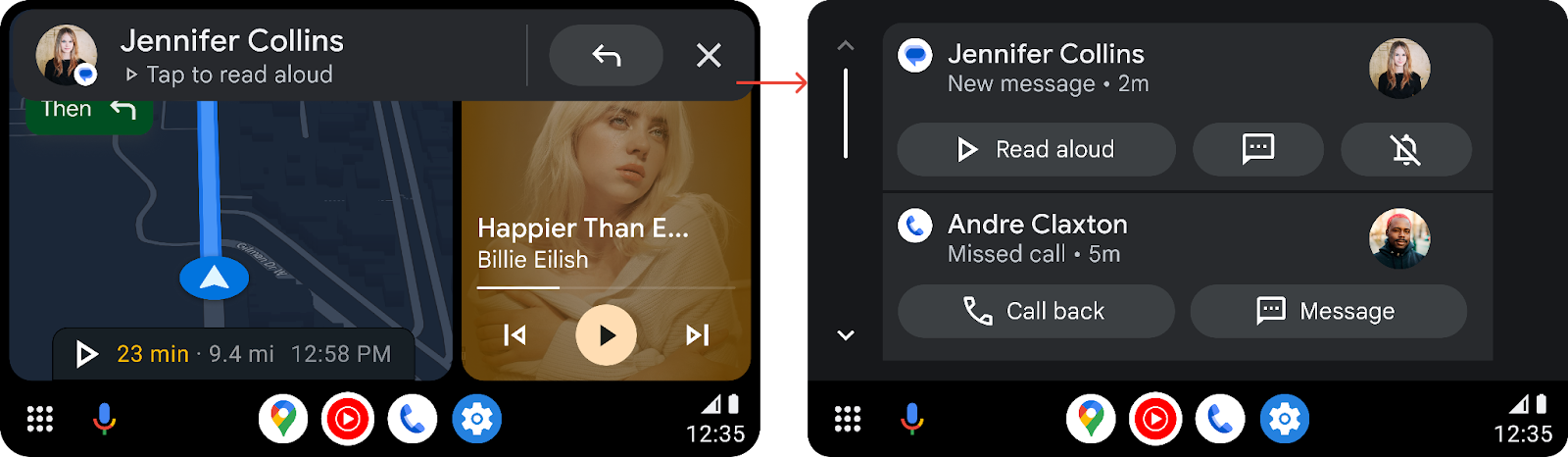Tap the up chevron in notification list

pos(846,46)
